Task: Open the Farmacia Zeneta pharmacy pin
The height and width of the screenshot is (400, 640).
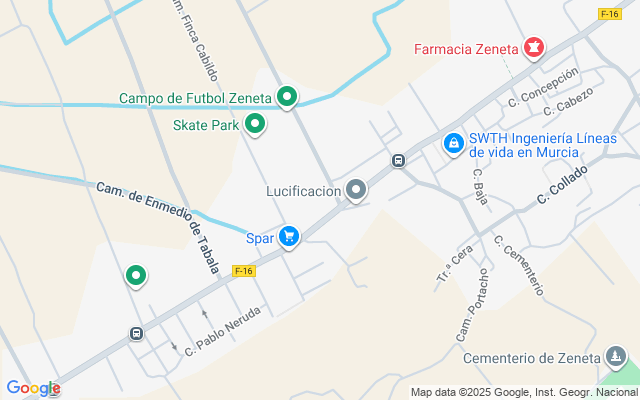Action: (x=534, y=48)
